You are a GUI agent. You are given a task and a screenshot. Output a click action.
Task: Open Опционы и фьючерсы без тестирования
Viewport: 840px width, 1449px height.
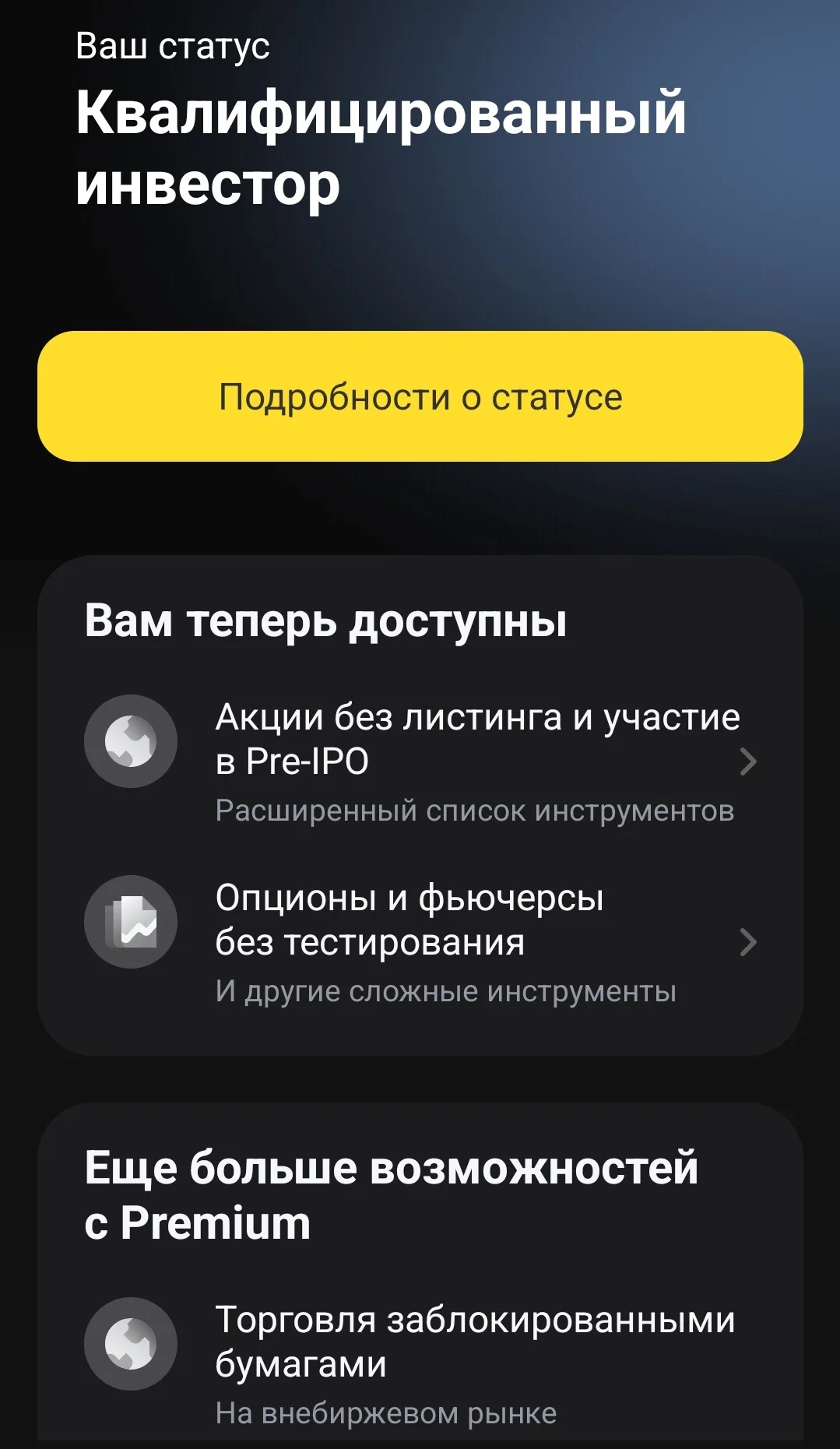420,941
